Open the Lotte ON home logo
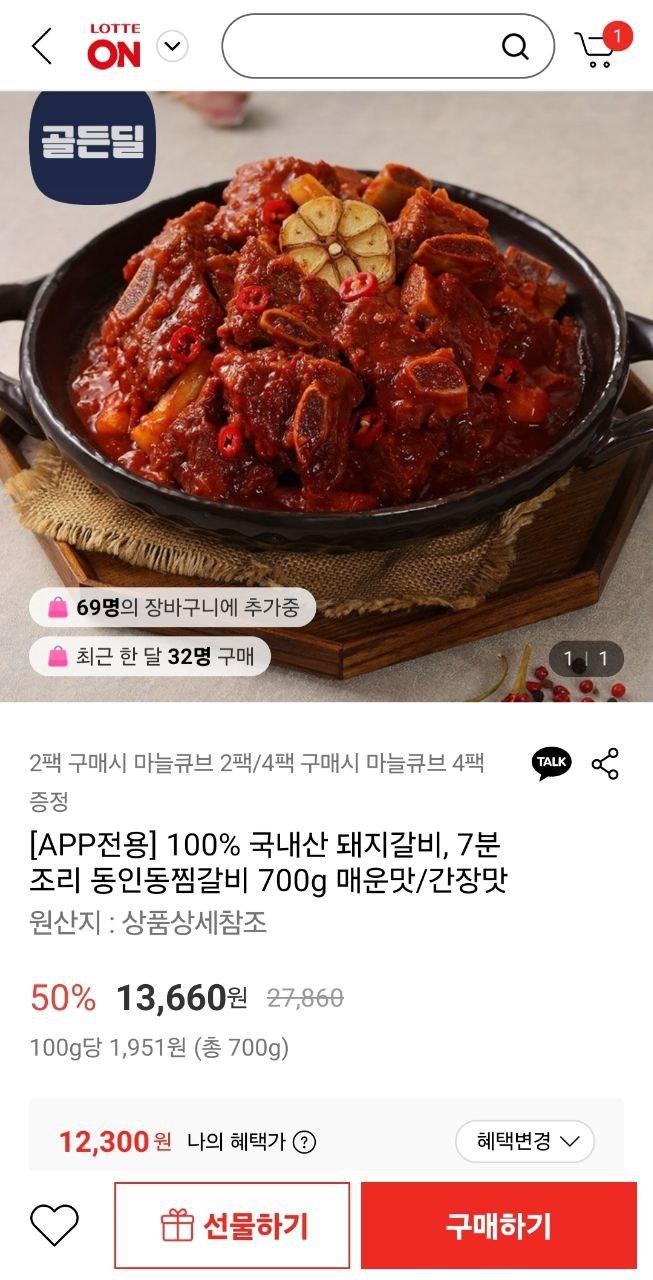Image resolution: width=653 pixels, height=1280 pixels. point(114,47)
